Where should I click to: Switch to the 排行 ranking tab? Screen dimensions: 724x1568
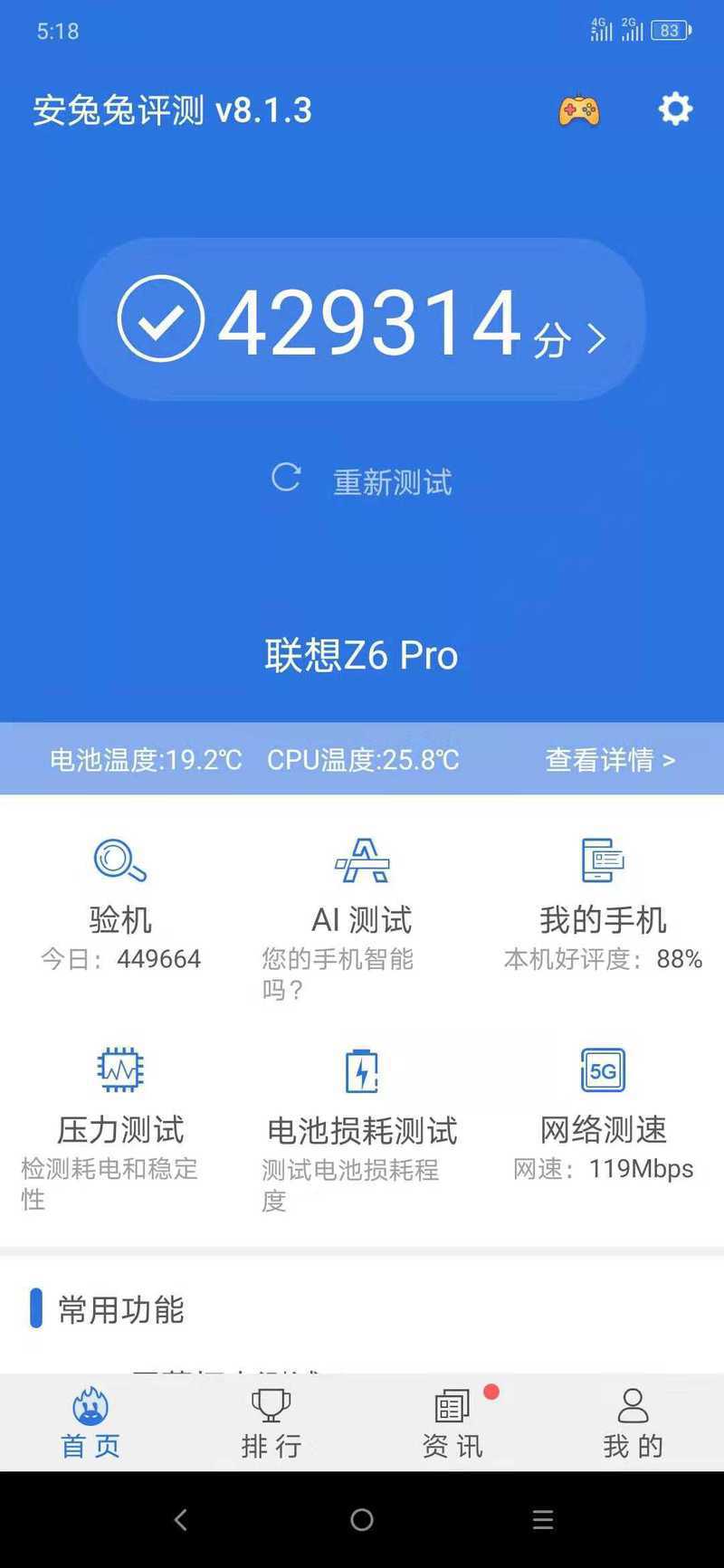tap(271, 1422)
